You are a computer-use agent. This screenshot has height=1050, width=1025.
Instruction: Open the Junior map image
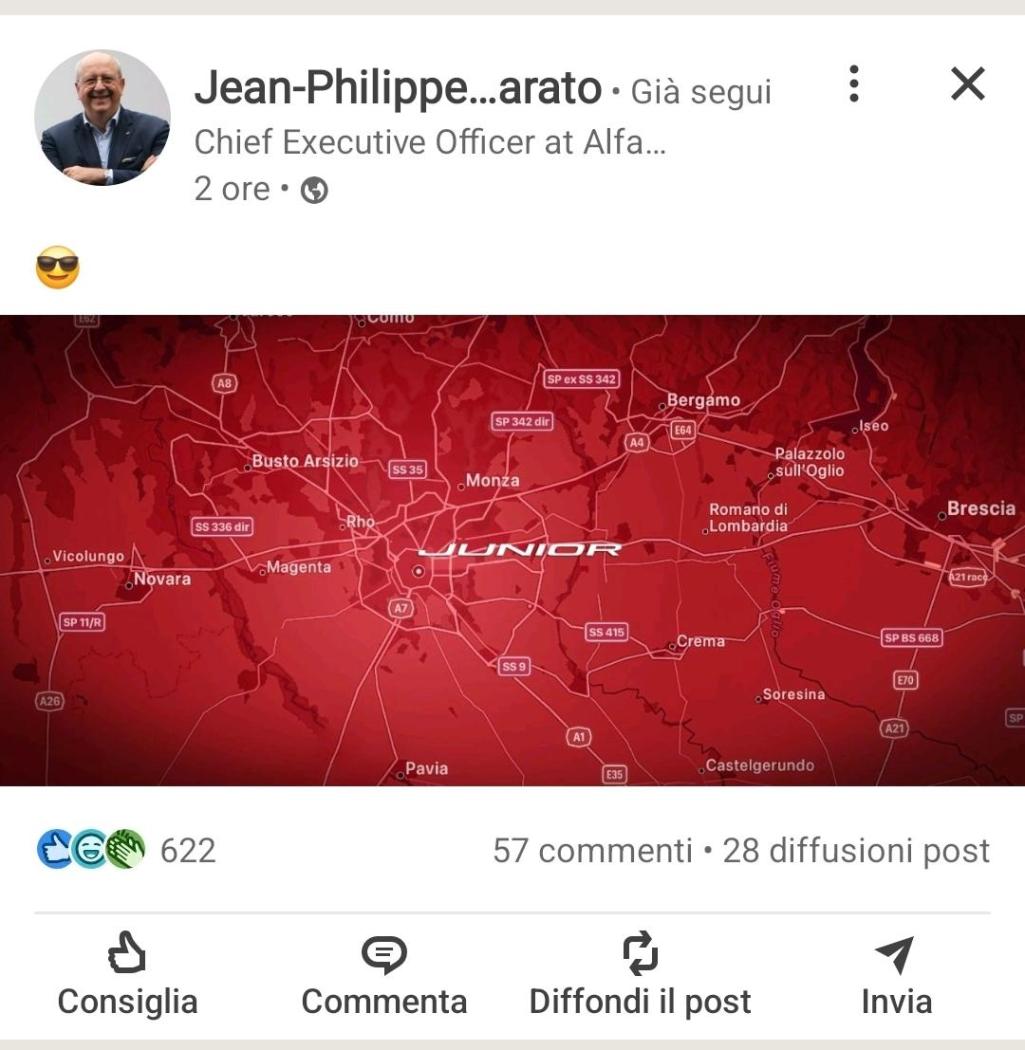(x=512, y=550)
